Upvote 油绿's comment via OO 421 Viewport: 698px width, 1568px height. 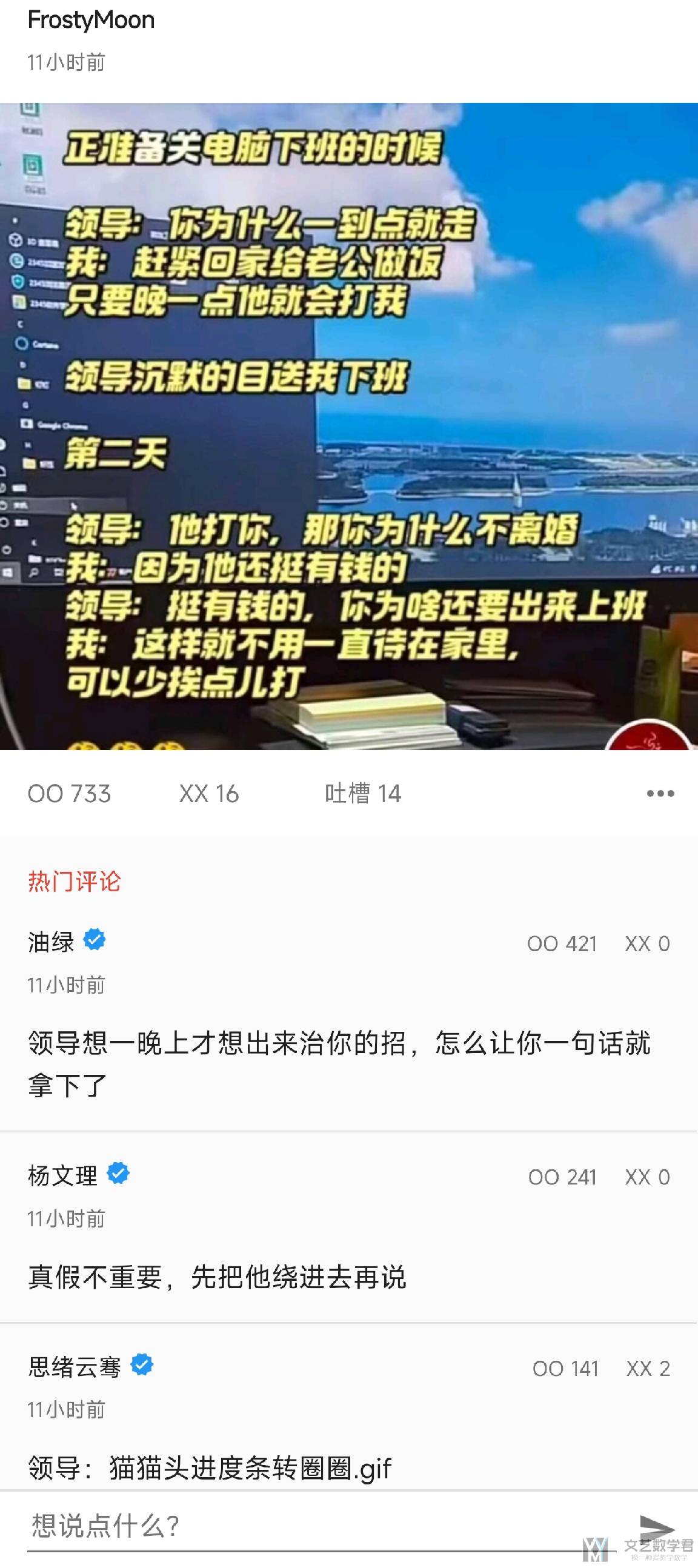(562, 944)
